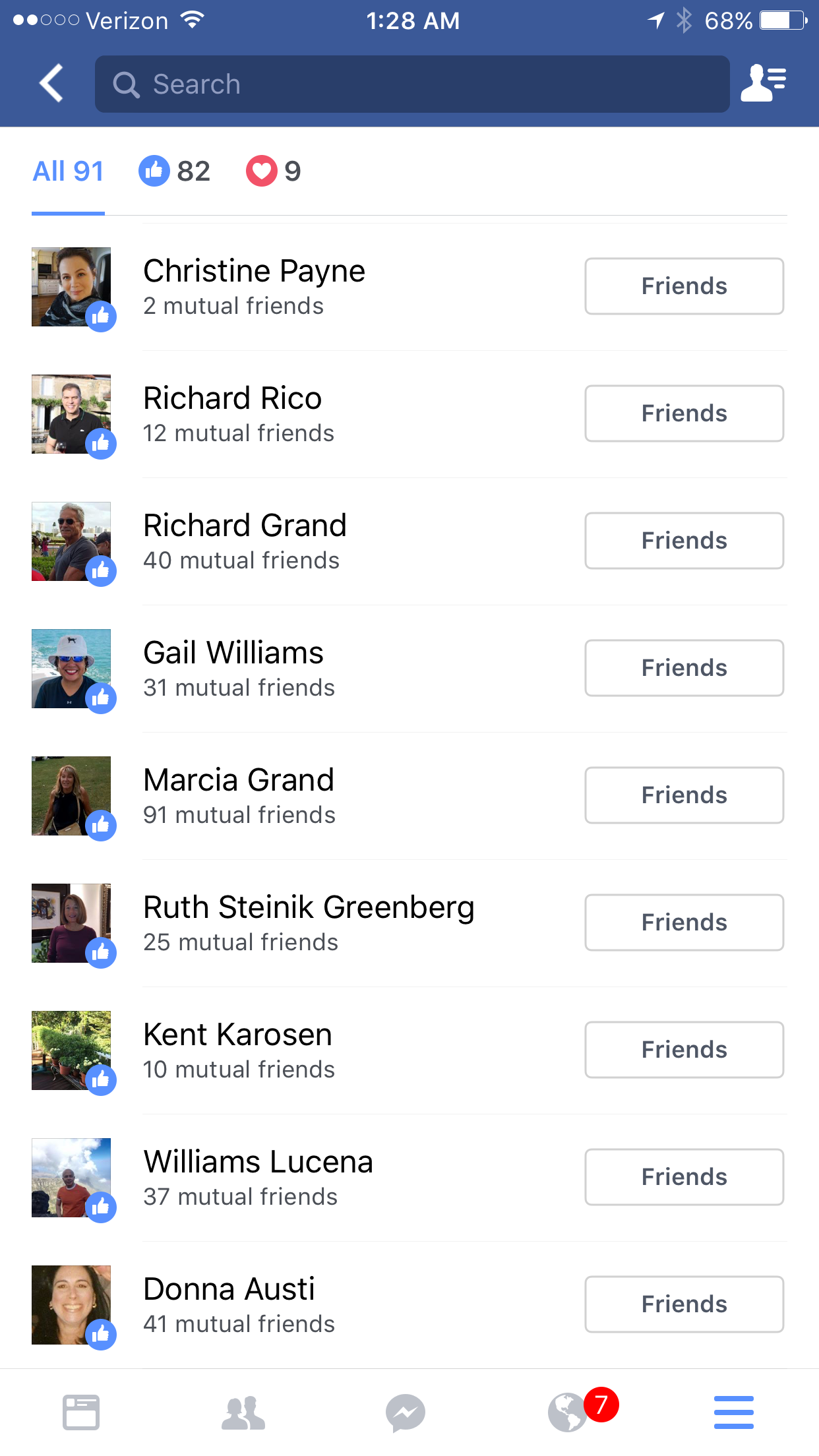The width and height of the screenshot is (819, 1456).
Task: Open Richard Grand's profile
Action: point(245,526)
